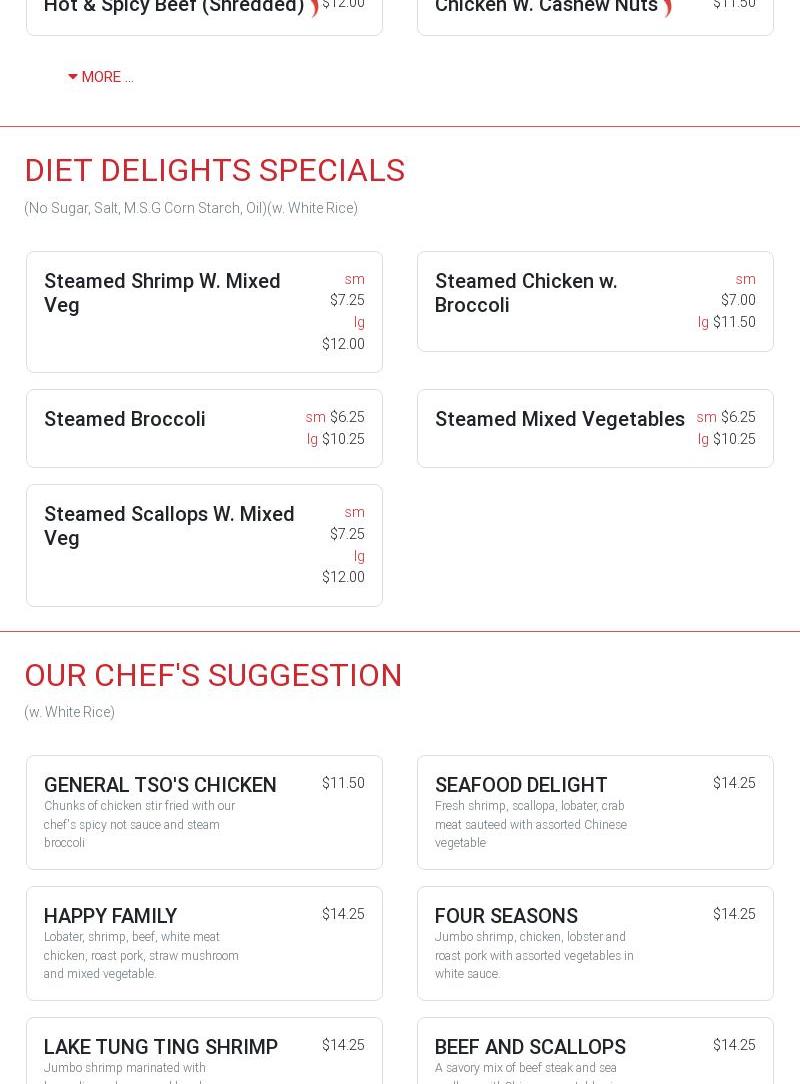Viewport: 800px width, 1084px height.
Task: Select Steamed Shrimp W. Mixed Veg
Action: (x=163, y=293)
